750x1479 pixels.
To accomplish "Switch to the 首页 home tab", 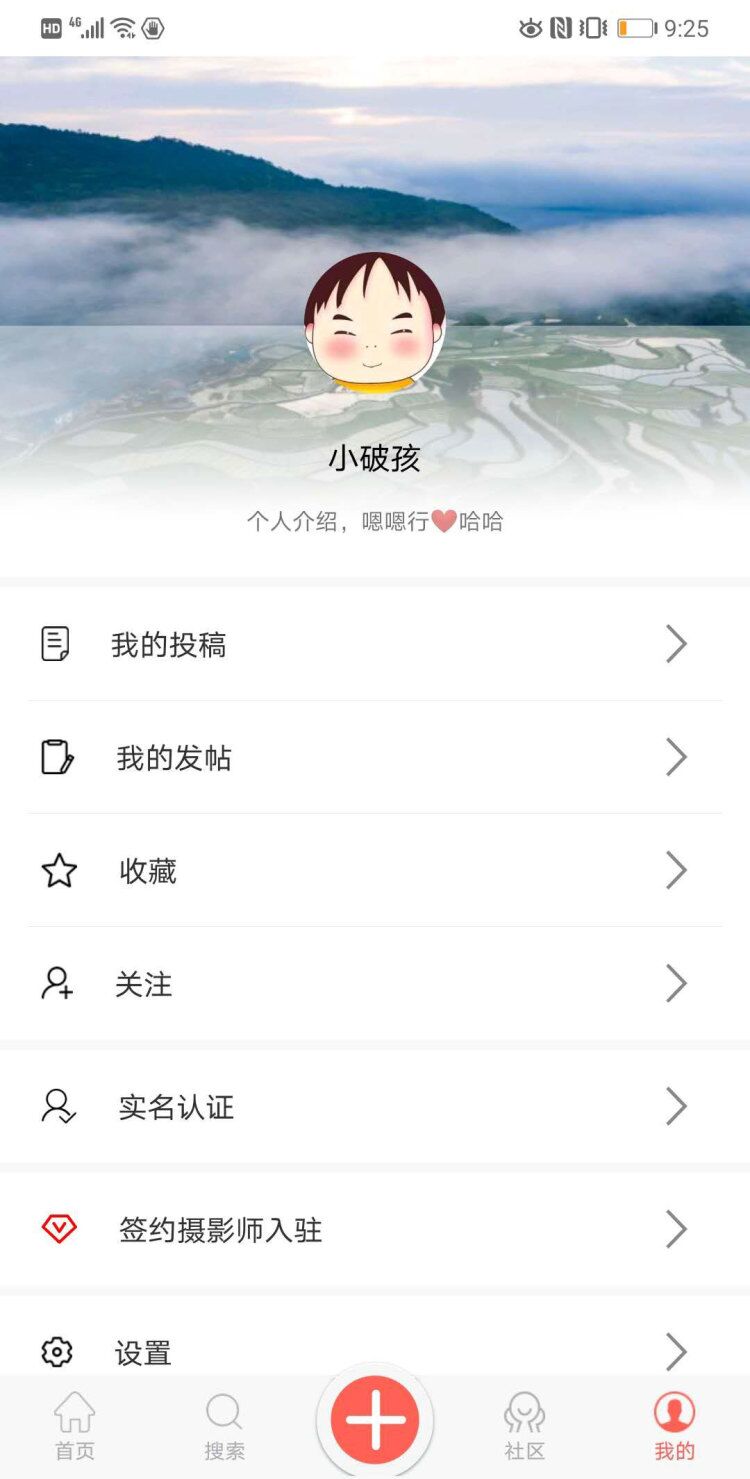I will tap(74, 1425).
